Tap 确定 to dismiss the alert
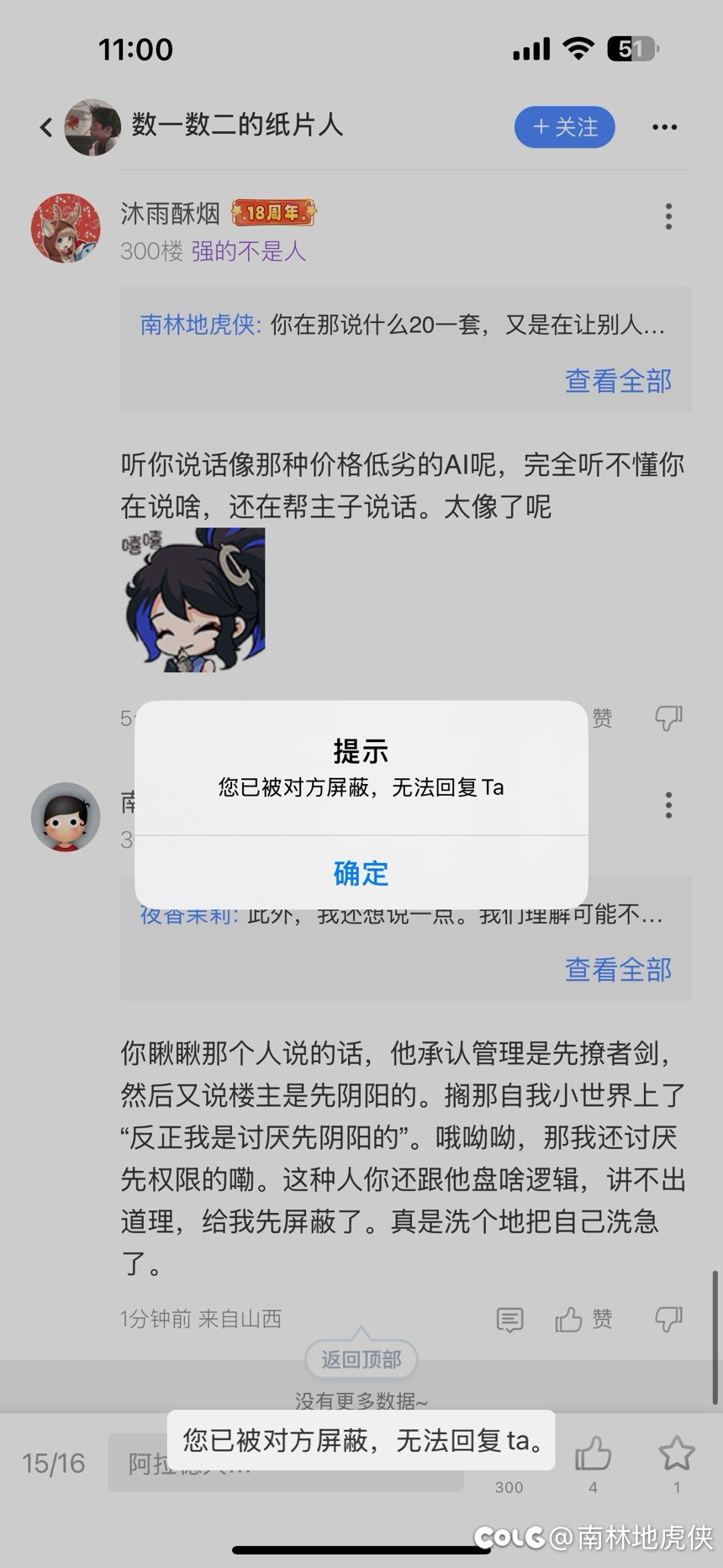 (x=361, y=873)
